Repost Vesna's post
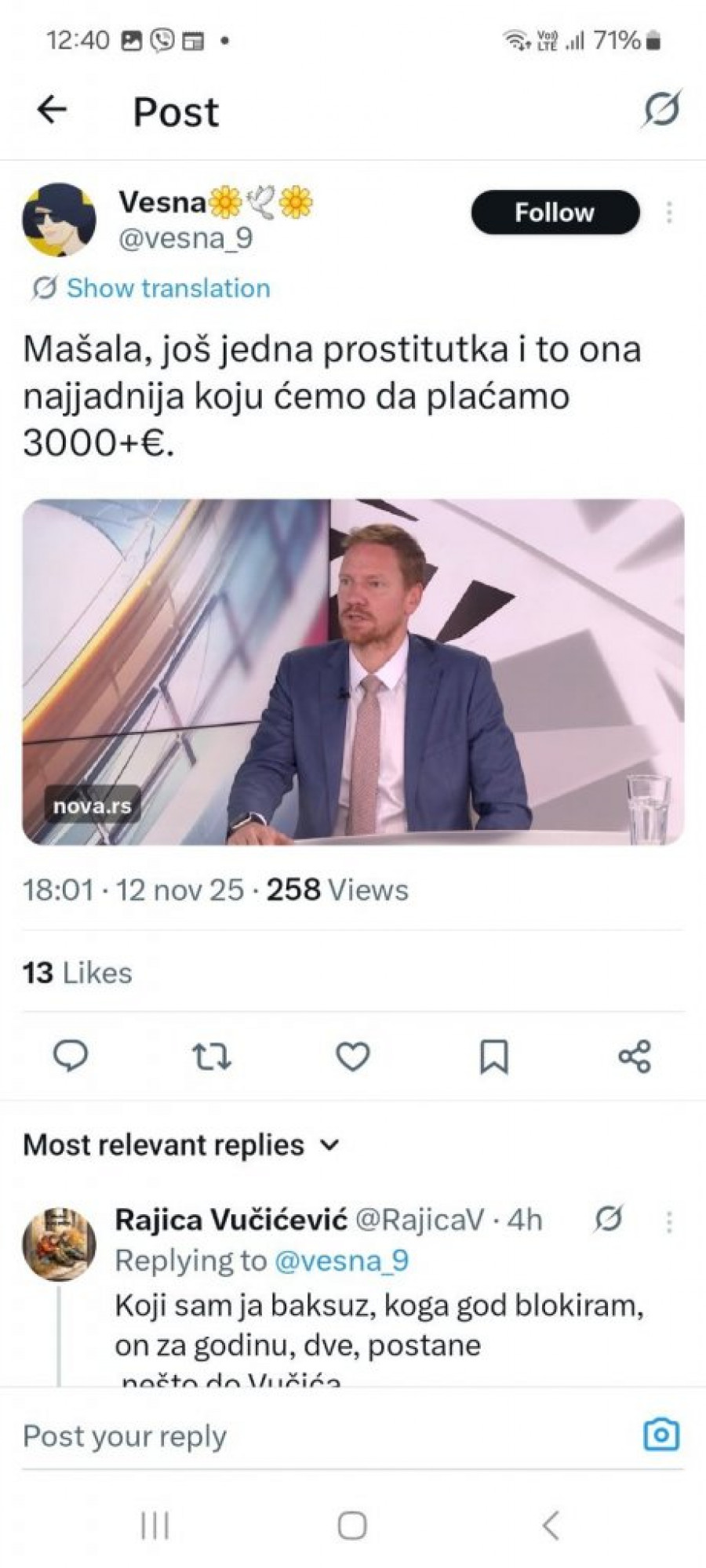706x1568 pixels. point(211,1057)
